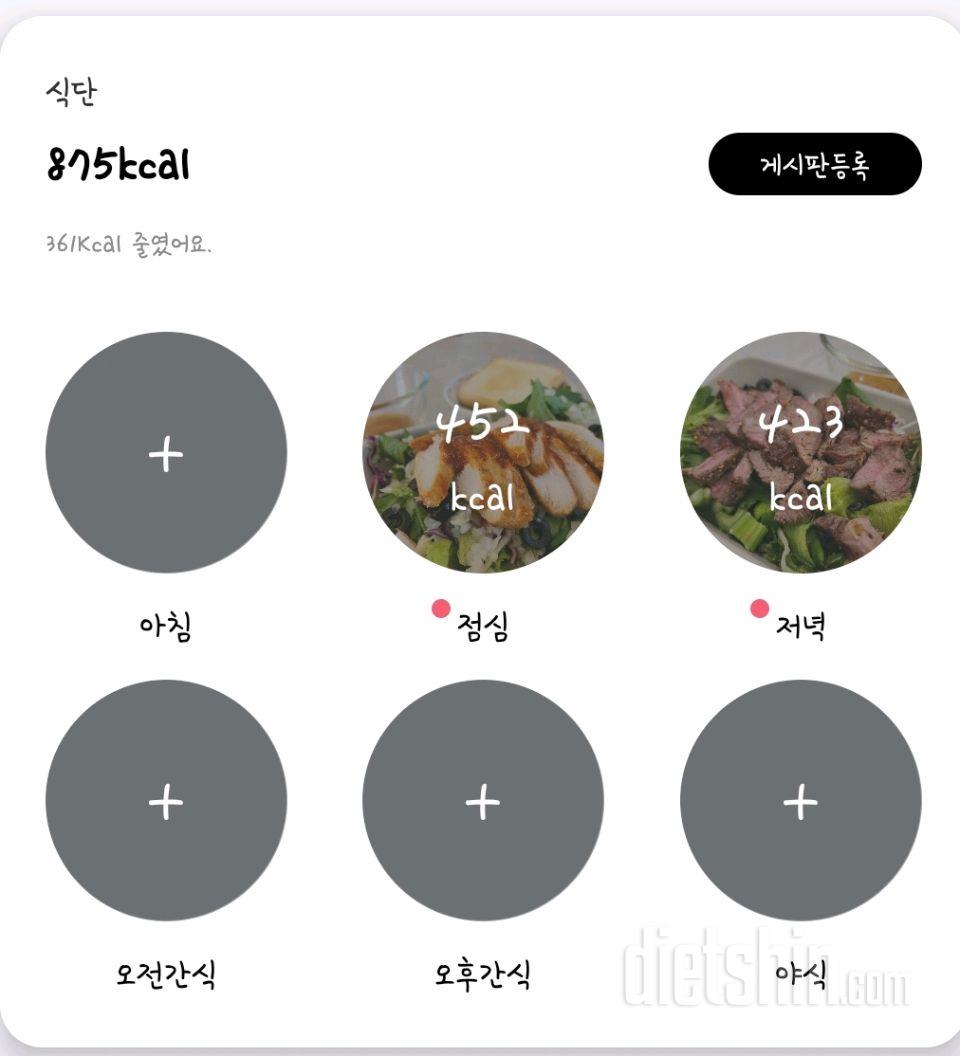This screenshot has height=1056, width=960.
Task: Add a morning snack via the 오전간식 plus icon
Action: pos(163,800)
